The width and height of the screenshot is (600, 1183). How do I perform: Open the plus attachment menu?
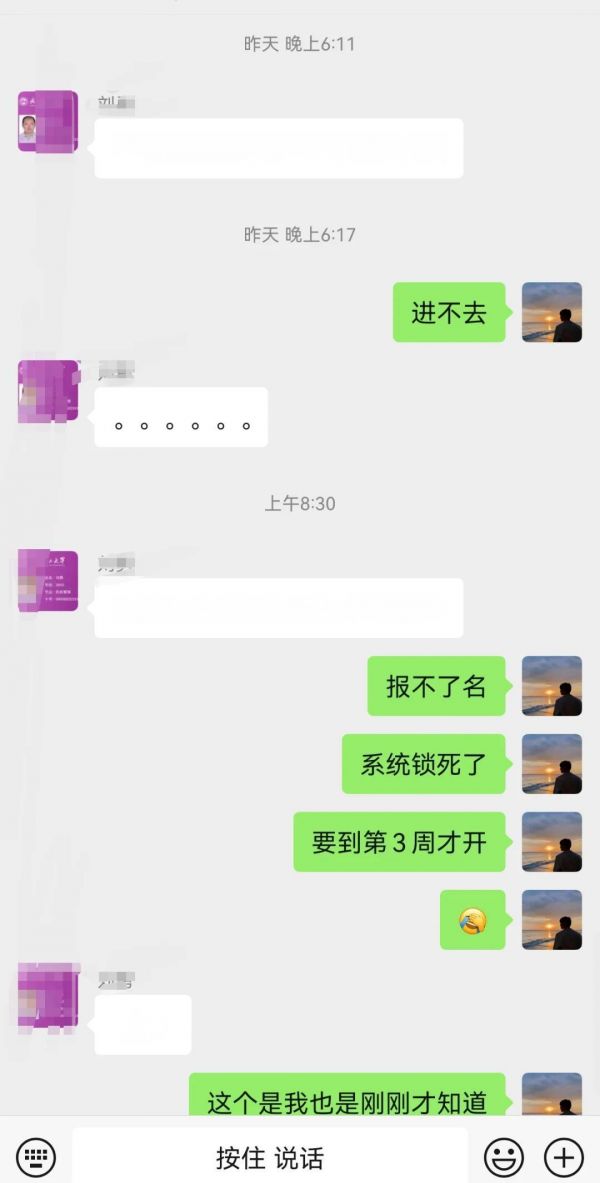coord(563,1157)
